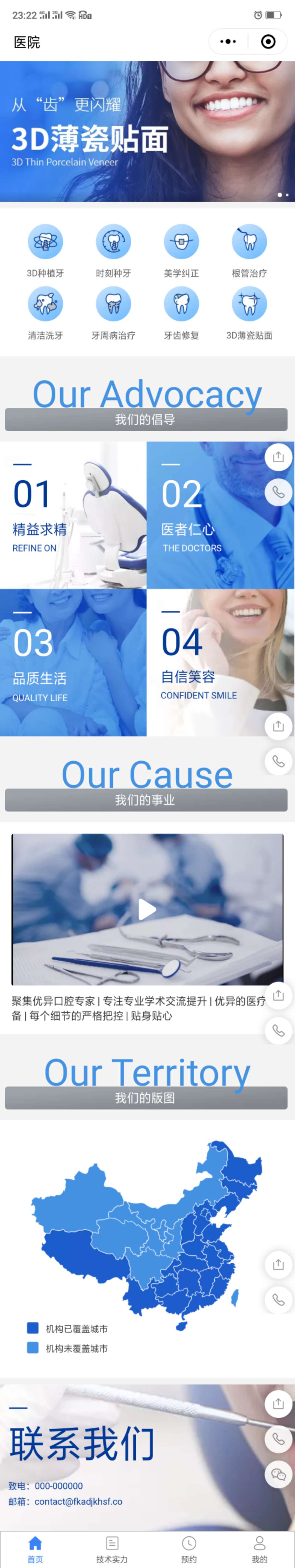This screenshot has width=295, height=1568.
Task: View 根管治疗 service
Action: [249, 242]
